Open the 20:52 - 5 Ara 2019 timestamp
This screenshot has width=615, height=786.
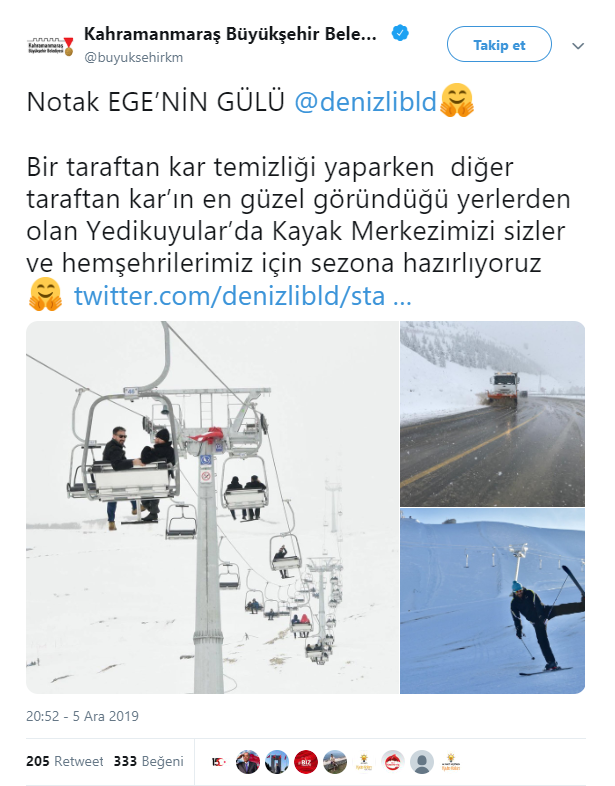point(82,716)
